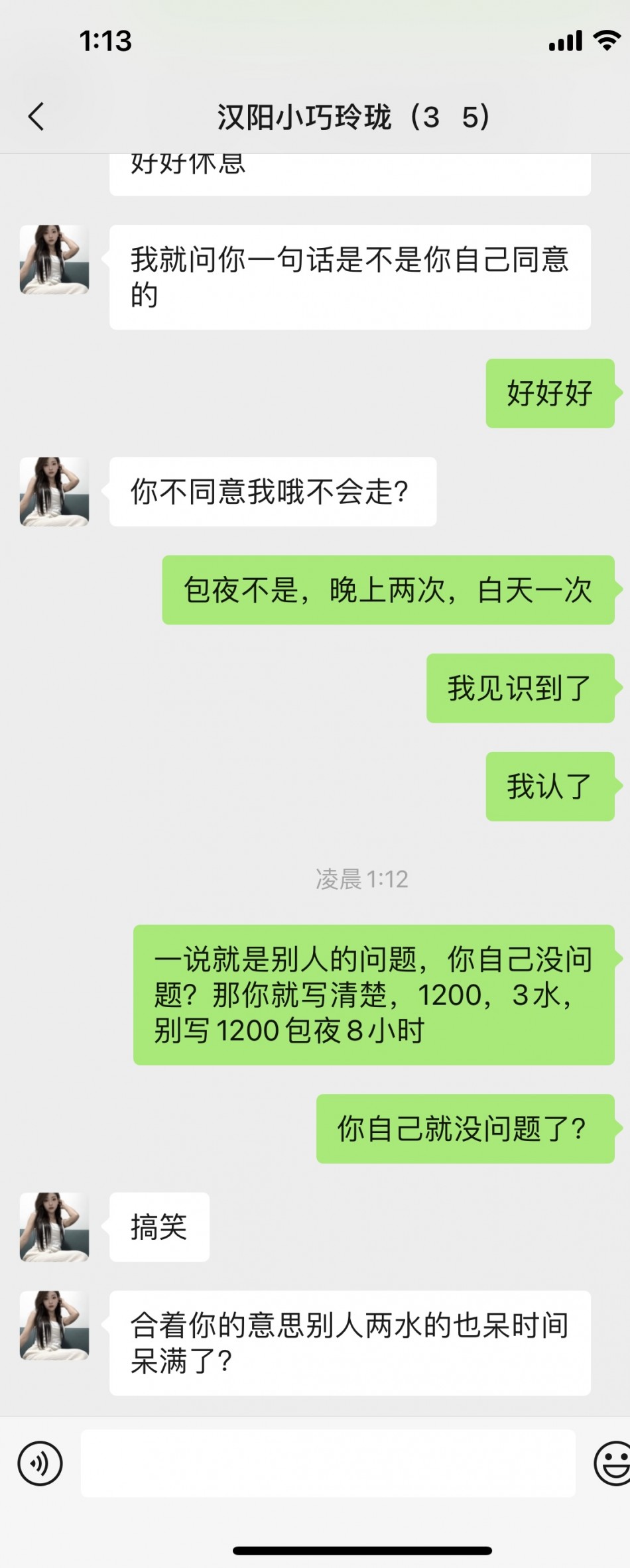
Task: Switch to voice message input
Action: coord(40,1463)
